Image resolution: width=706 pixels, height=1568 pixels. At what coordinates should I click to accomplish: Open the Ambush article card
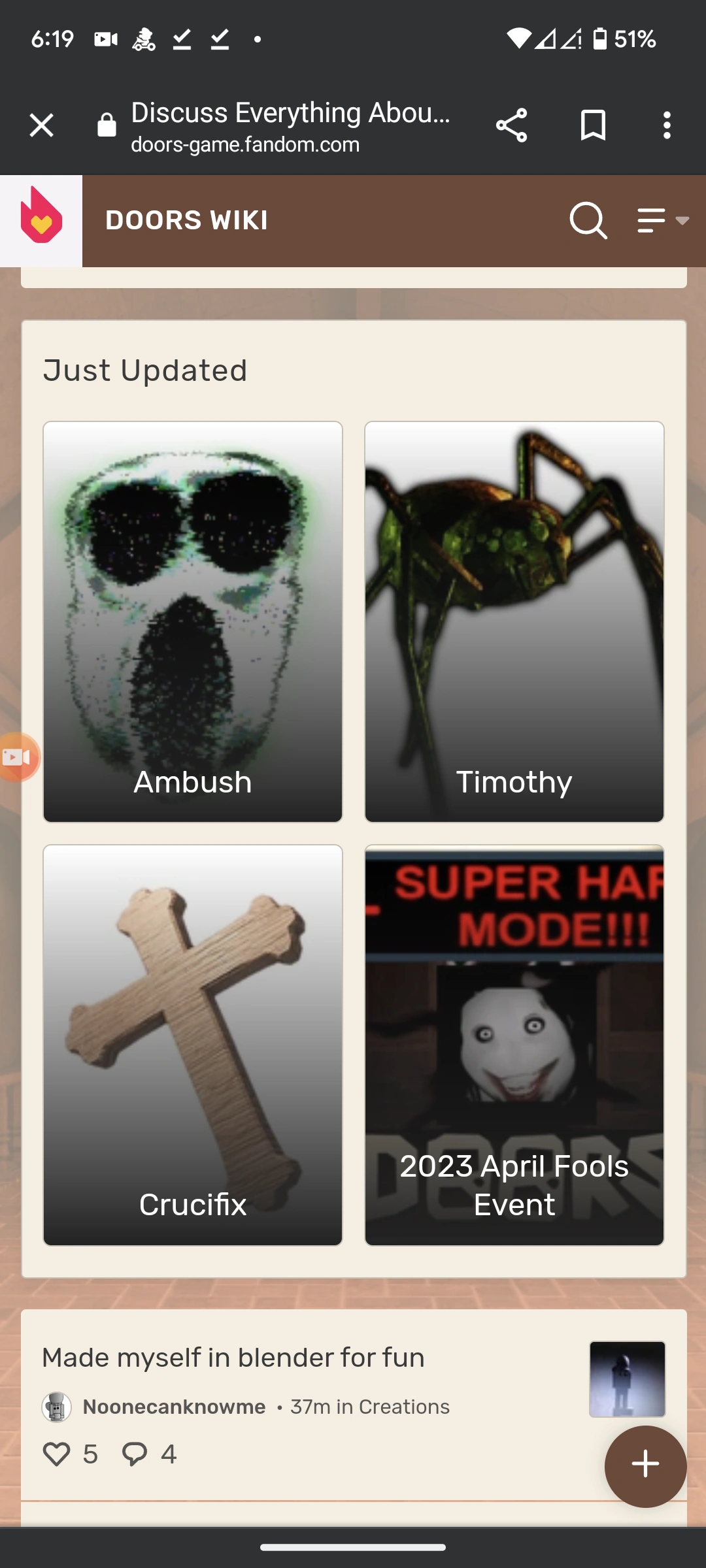pyautogui.click(x=193, y=621)
